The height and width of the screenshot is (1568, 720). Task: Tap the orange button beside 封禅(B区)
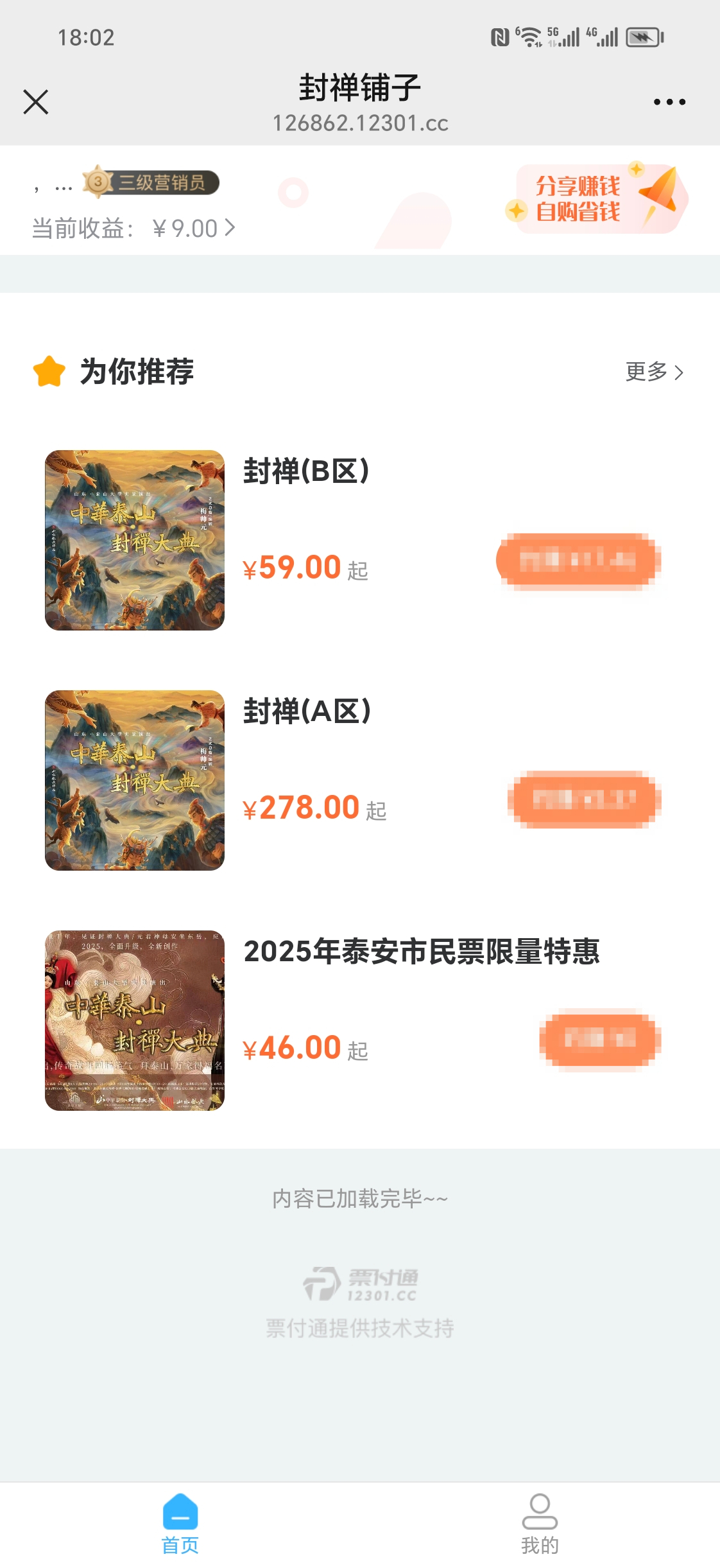[579, 561]
